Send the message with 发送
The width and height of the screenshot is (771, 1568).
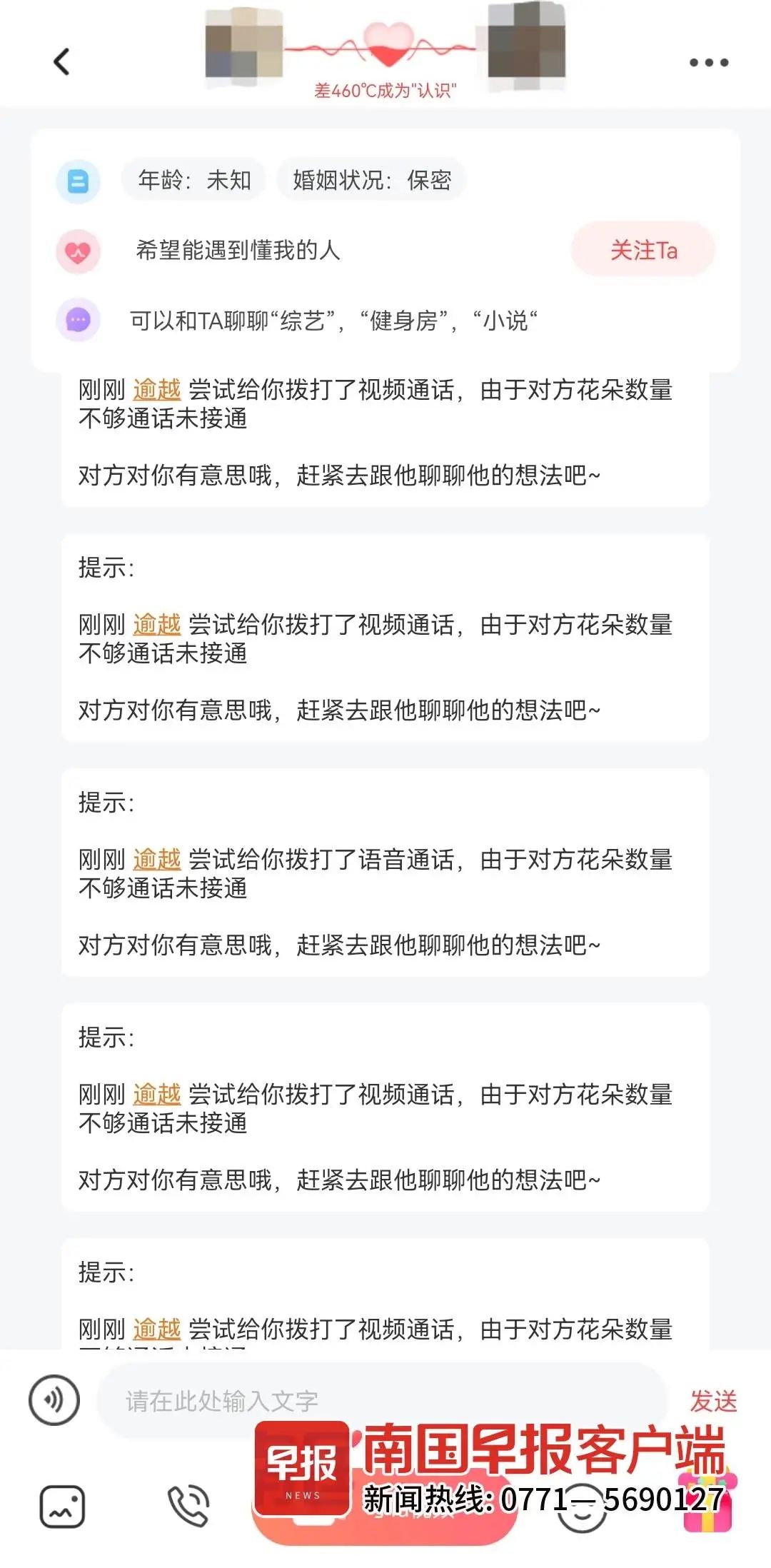click(712, 1400)
